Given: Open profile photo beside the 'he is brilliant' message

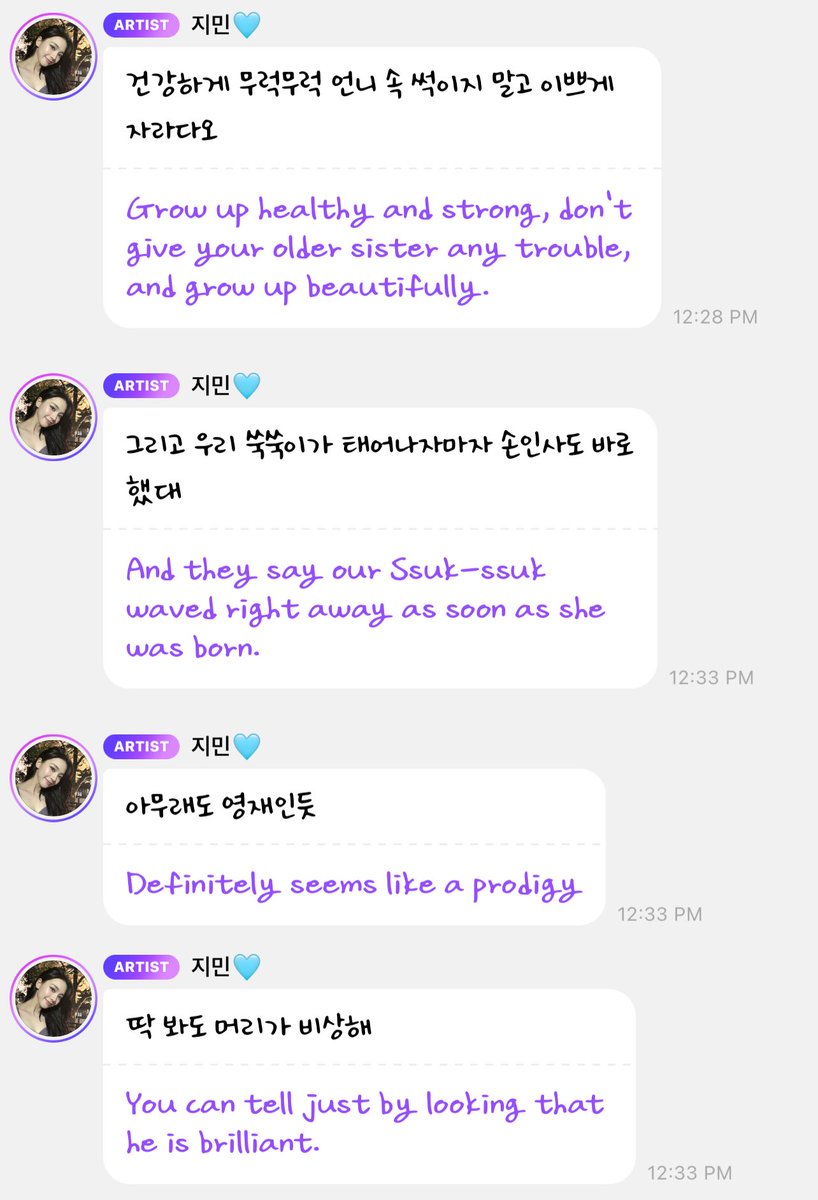Looking at the screenshot, I should (x=52, y=998).
